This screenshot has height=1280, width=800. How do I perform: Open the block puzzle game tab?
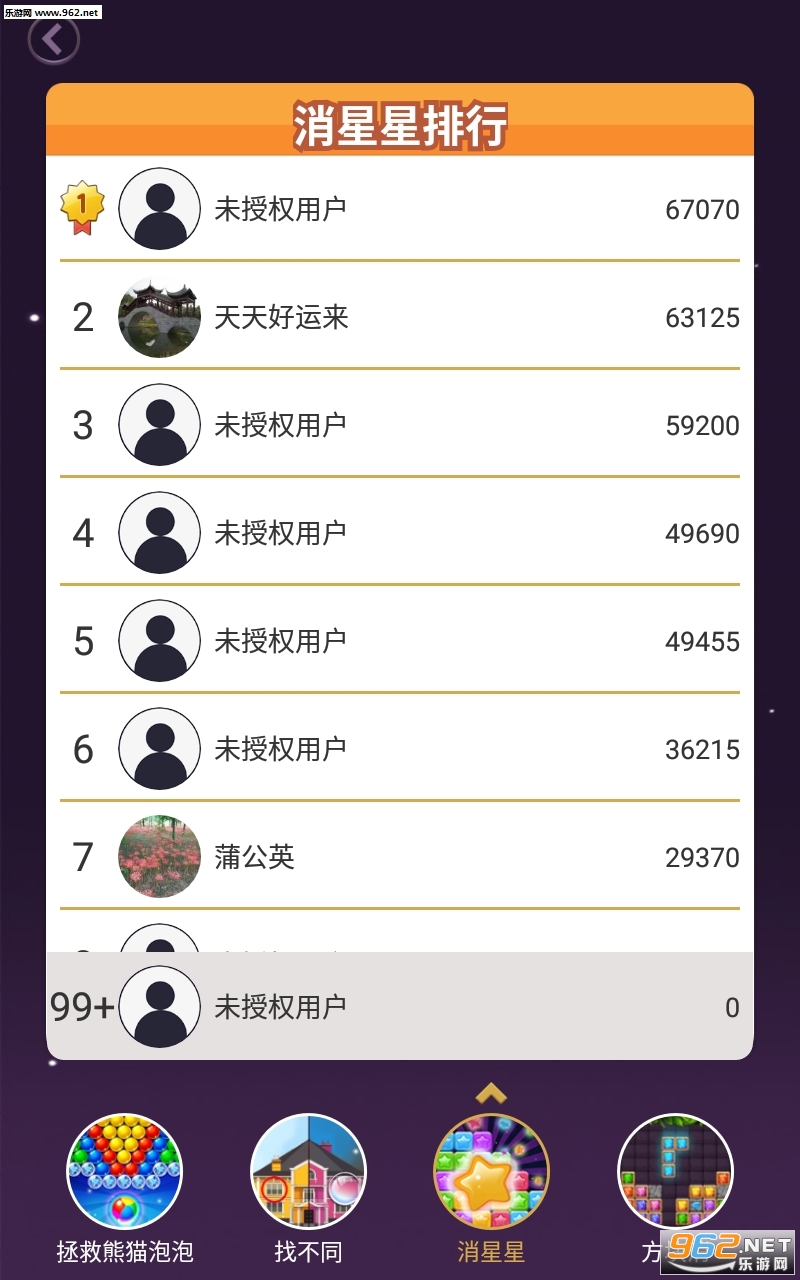pyautogui.click(x=675, y=1172)
